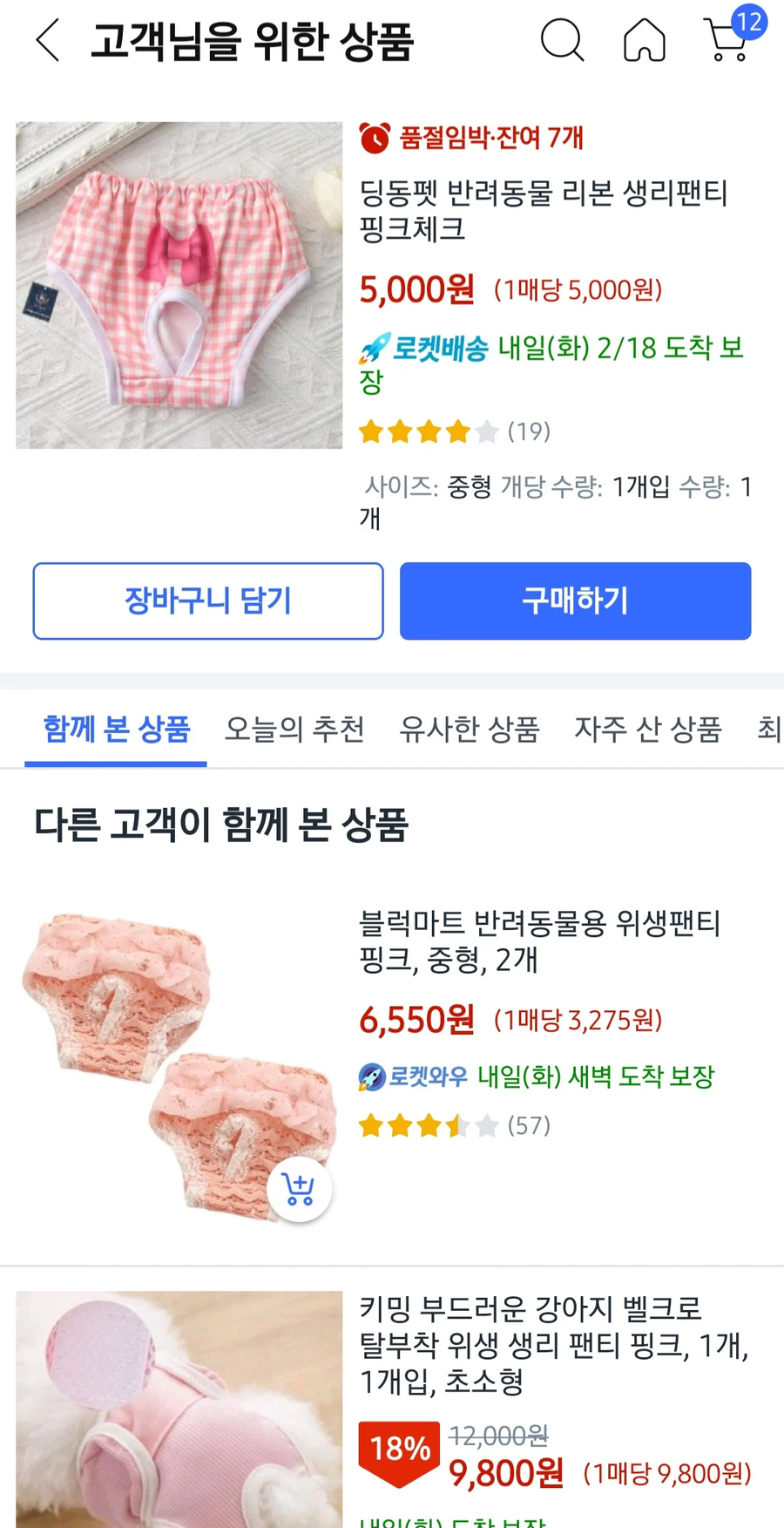The height and width of the screenshot is (1528, 784).
Task: Tap the 장바구니 담기 add-to-cart button
Action: tap(207, 601)
